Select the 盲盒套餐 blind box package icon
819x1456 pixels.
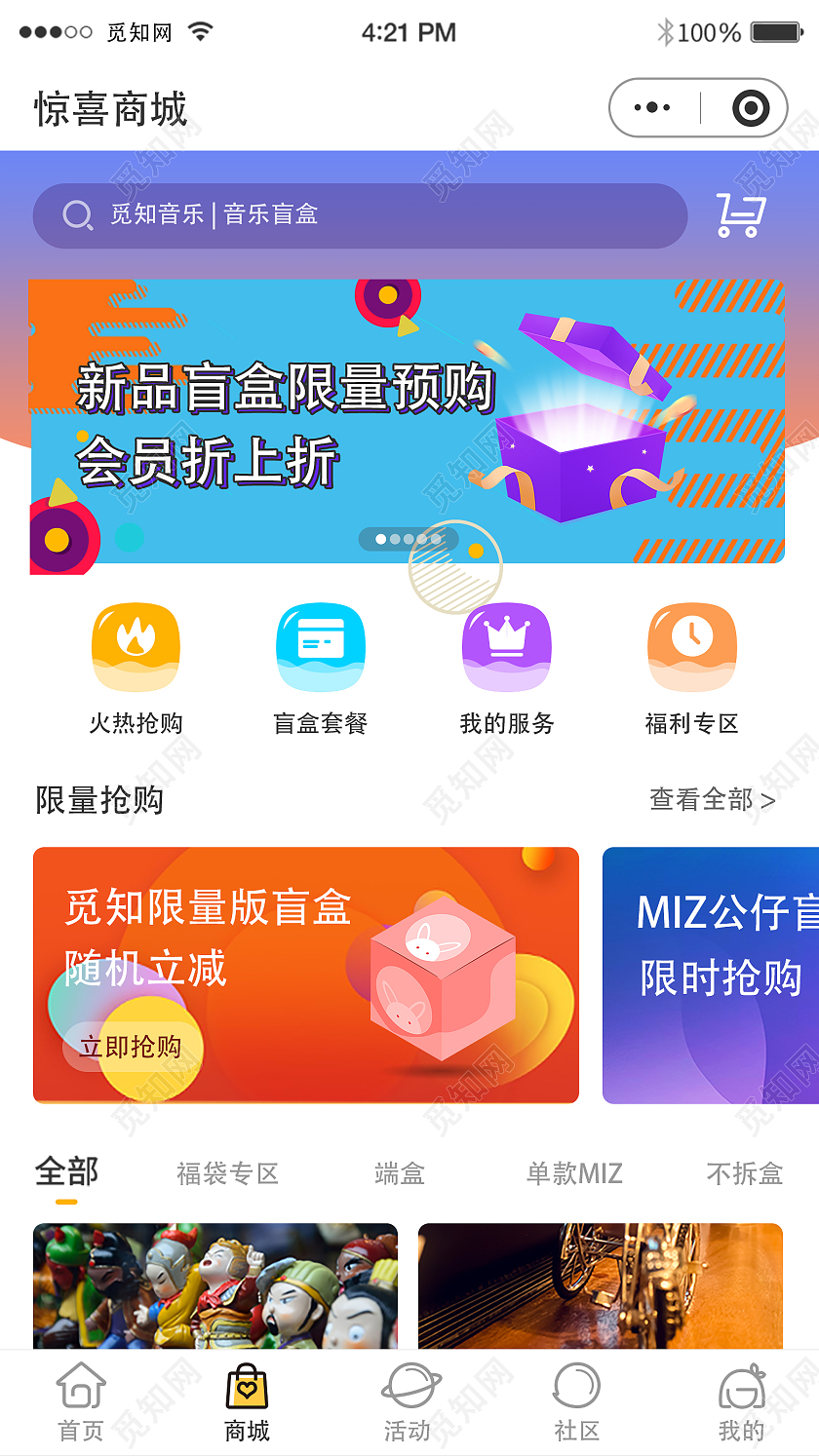[320, 645]
